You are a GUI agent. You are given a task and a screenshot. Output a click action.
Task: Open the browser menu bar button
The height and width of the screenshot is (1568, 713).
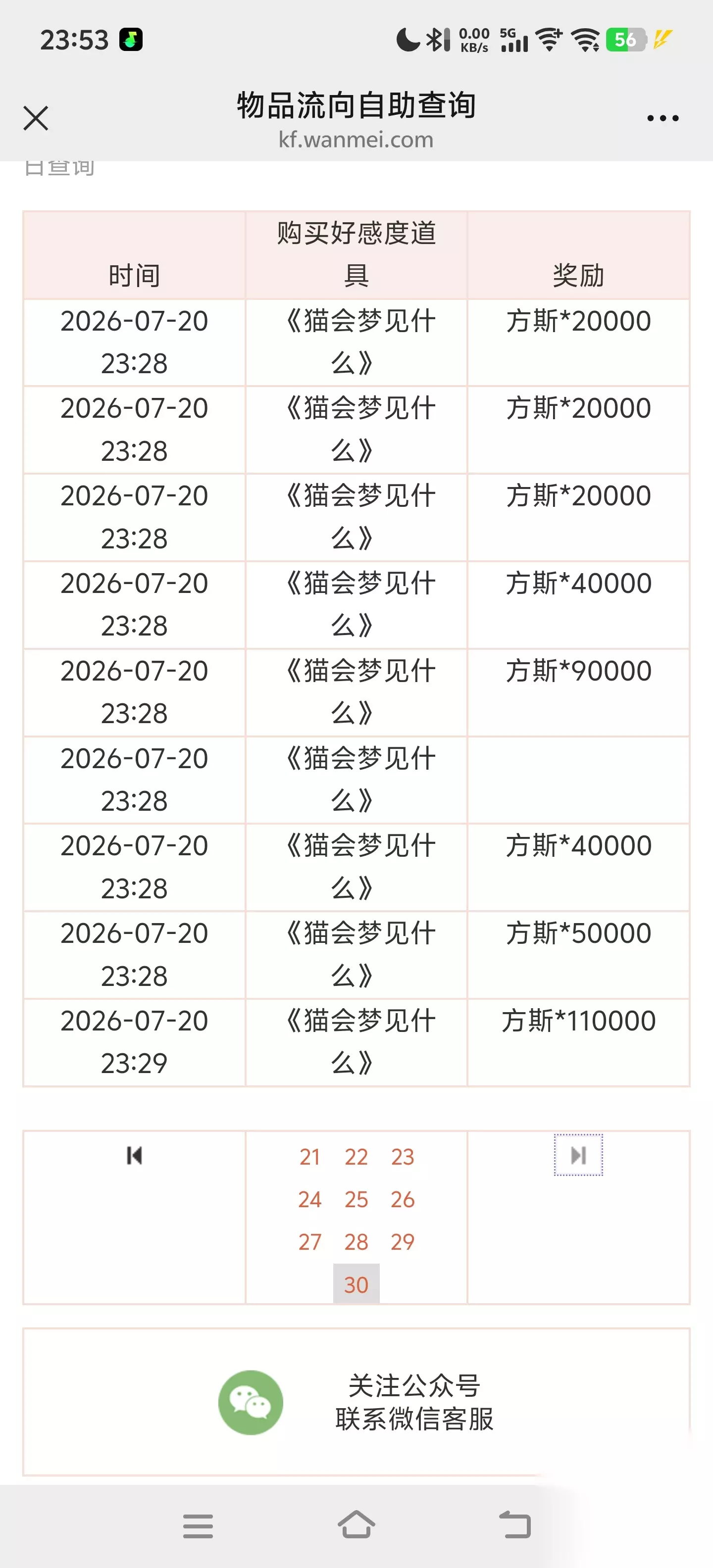198,1526
